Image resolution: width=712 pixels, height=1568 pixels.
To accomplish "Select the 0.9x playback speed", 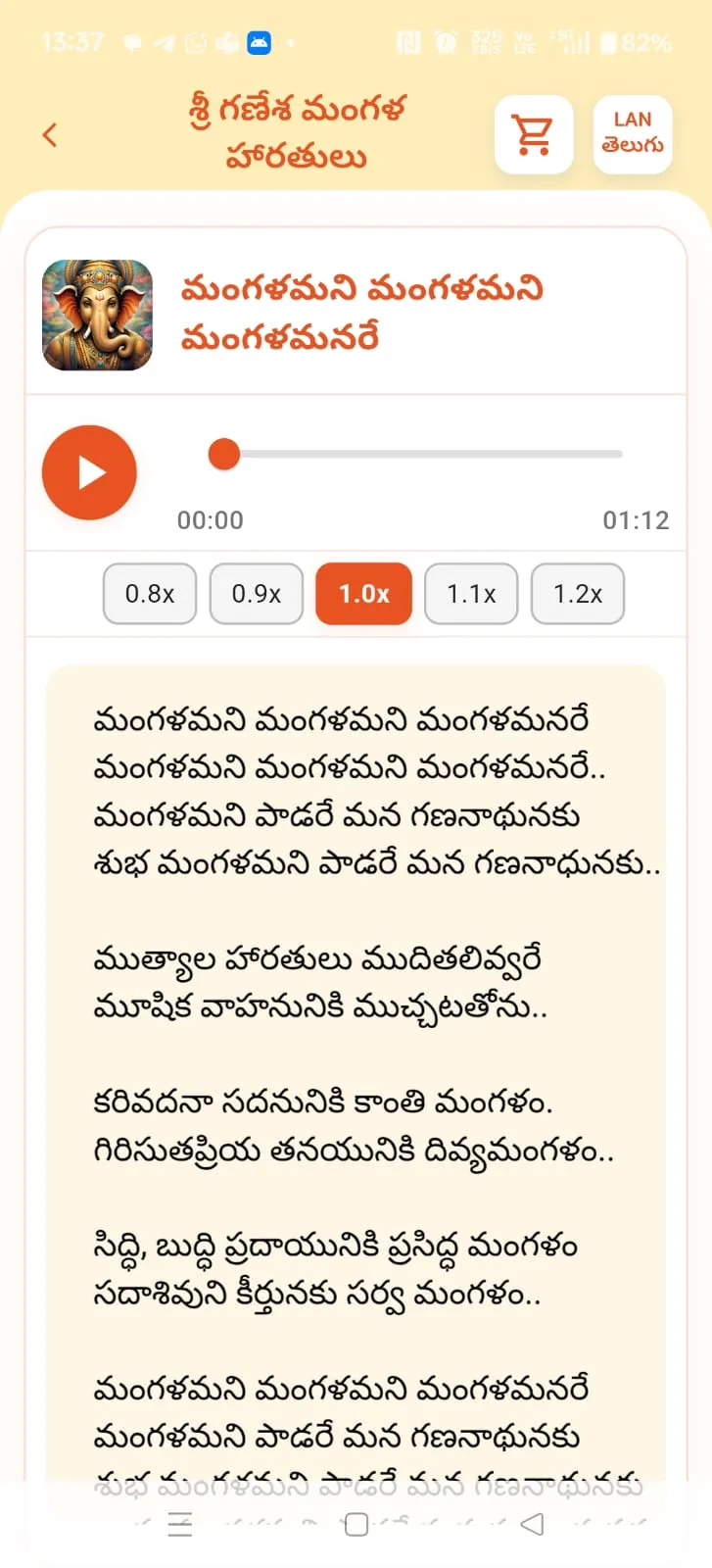I will (257, 594).
